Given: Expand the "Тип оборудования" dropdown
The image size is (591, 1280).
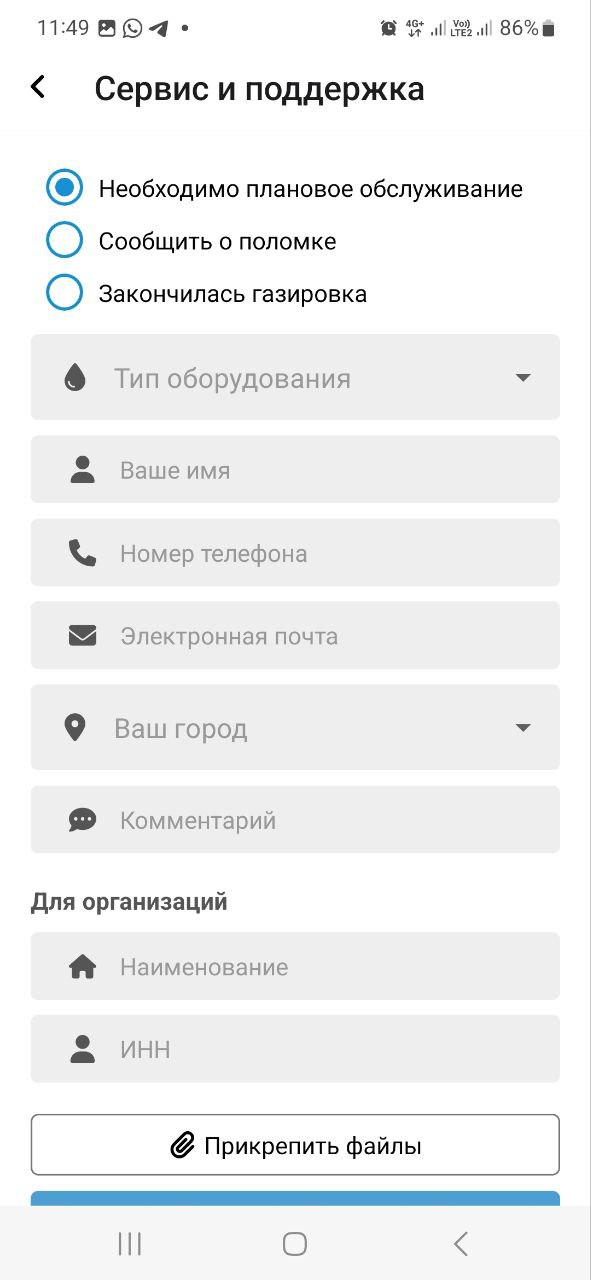Looking at the screenshot, I should (295, 378).
